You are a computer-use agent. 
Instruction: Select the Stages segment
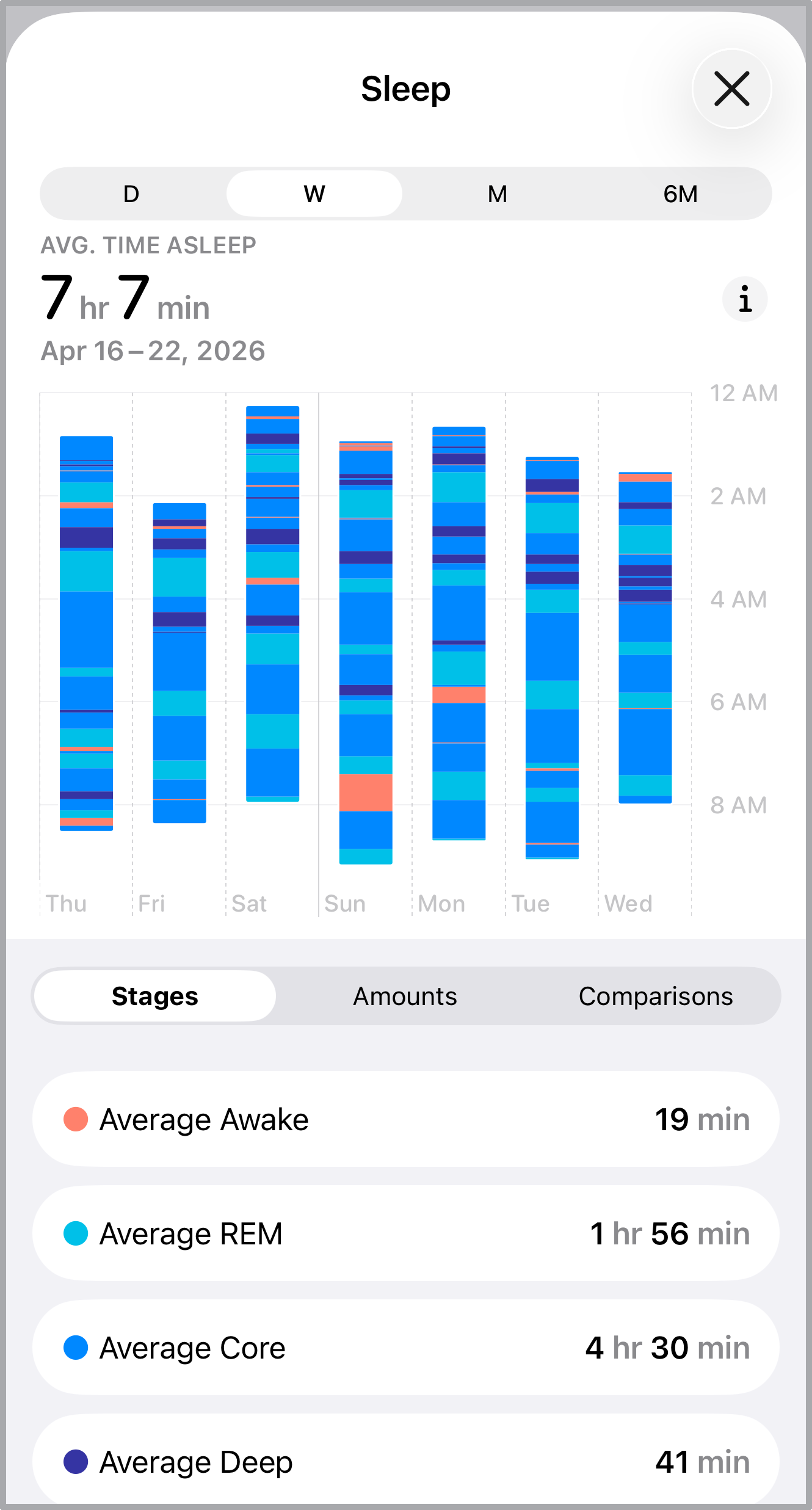pyautogui.click(x=155, y=996)
